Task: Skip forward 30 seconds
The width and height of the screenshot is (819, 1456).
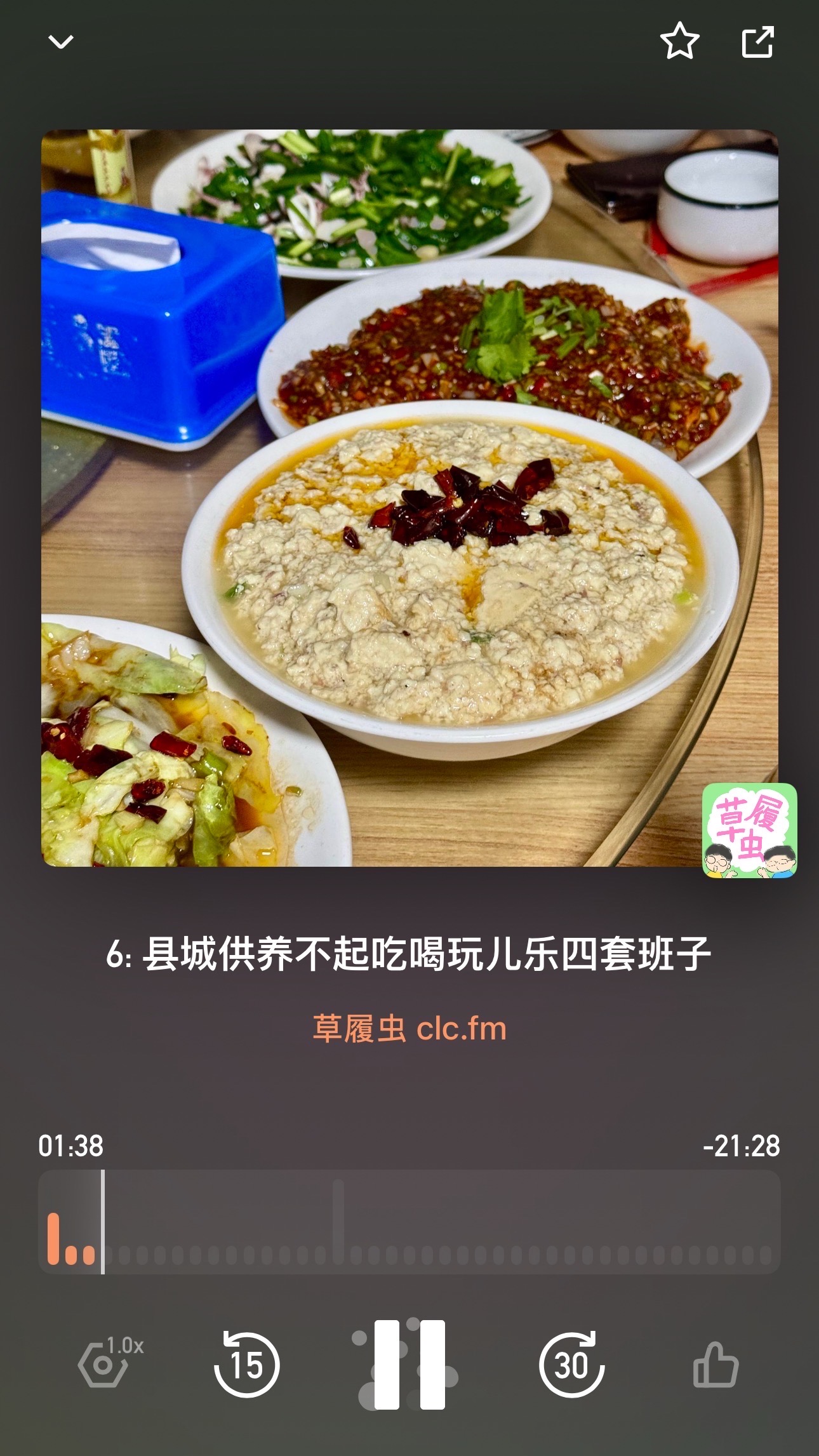Action: (571, 1363)
